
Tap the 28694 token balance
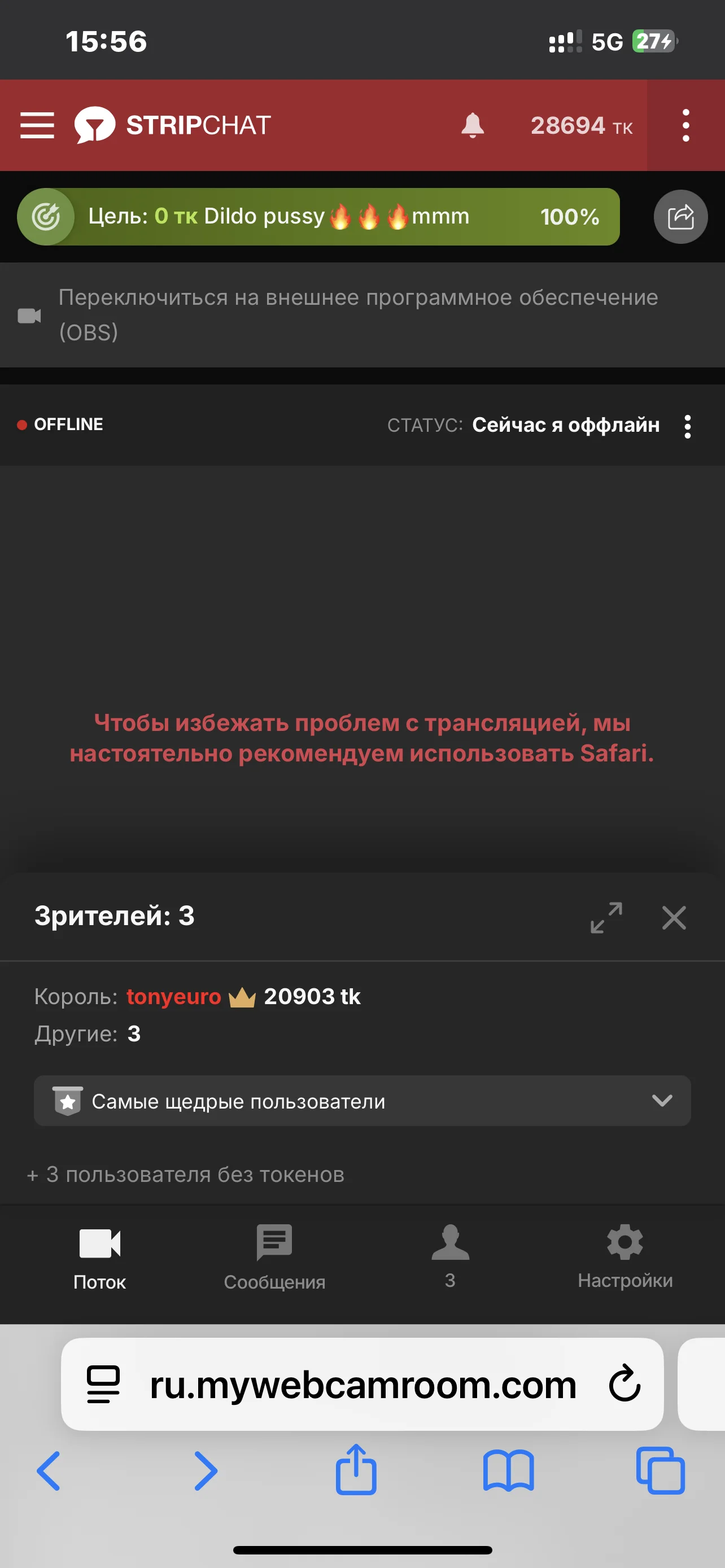point(582,125)
